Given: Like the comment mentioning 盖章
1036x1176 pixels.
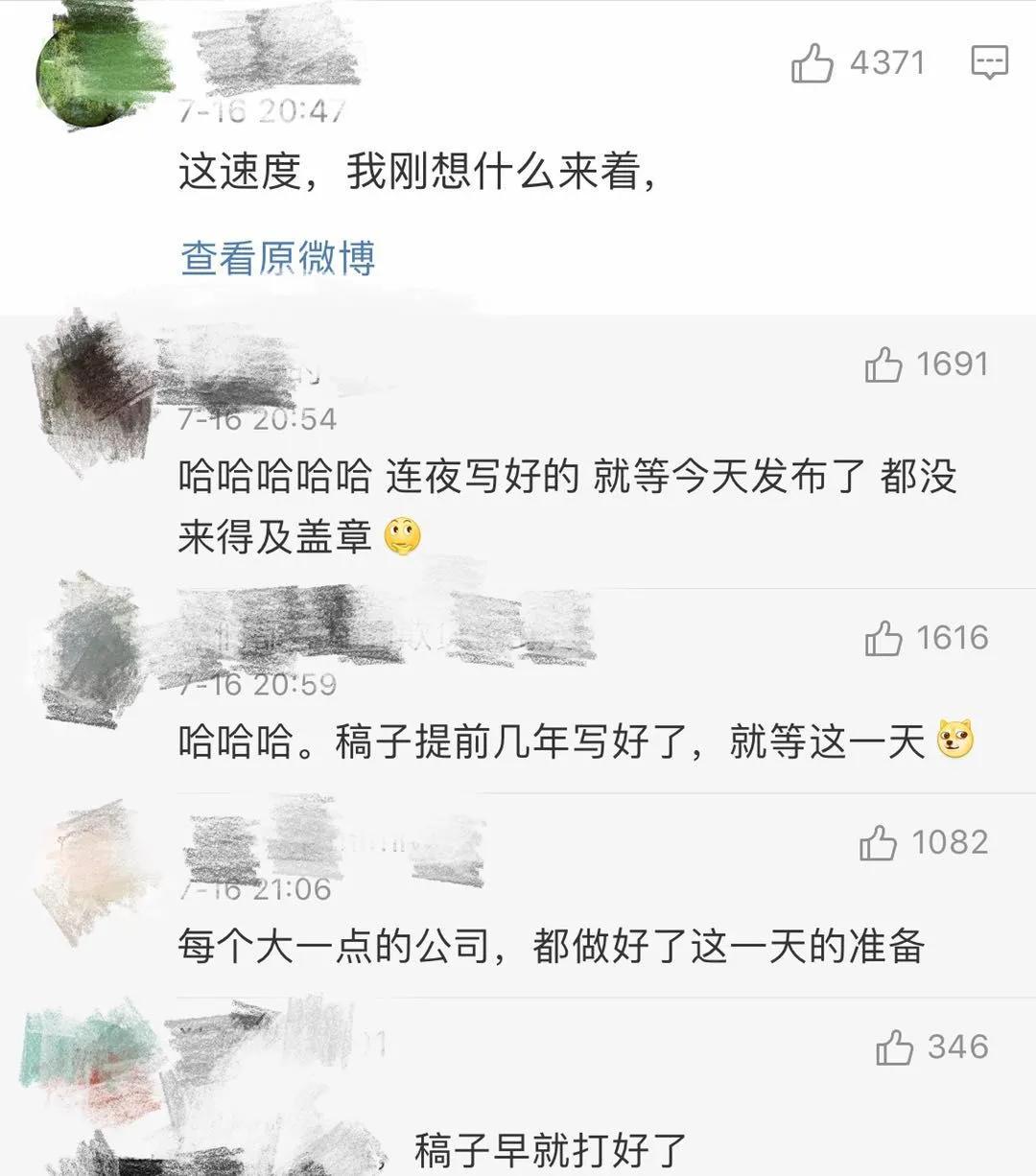Looking at the screenshot, I should click(x=883, y=365).
